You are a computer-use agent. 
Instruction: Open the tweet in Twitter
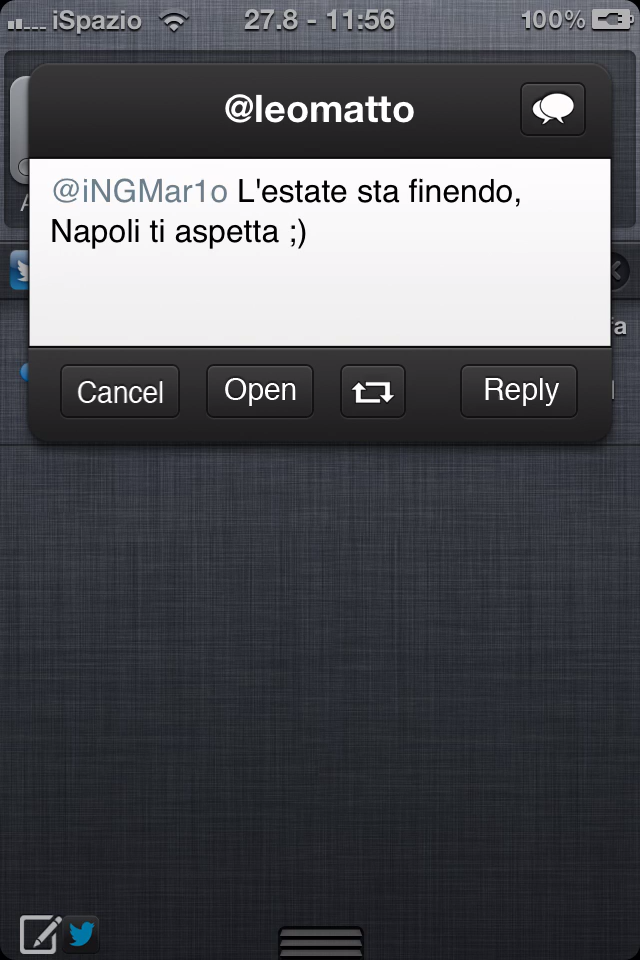tap(260, 390)
